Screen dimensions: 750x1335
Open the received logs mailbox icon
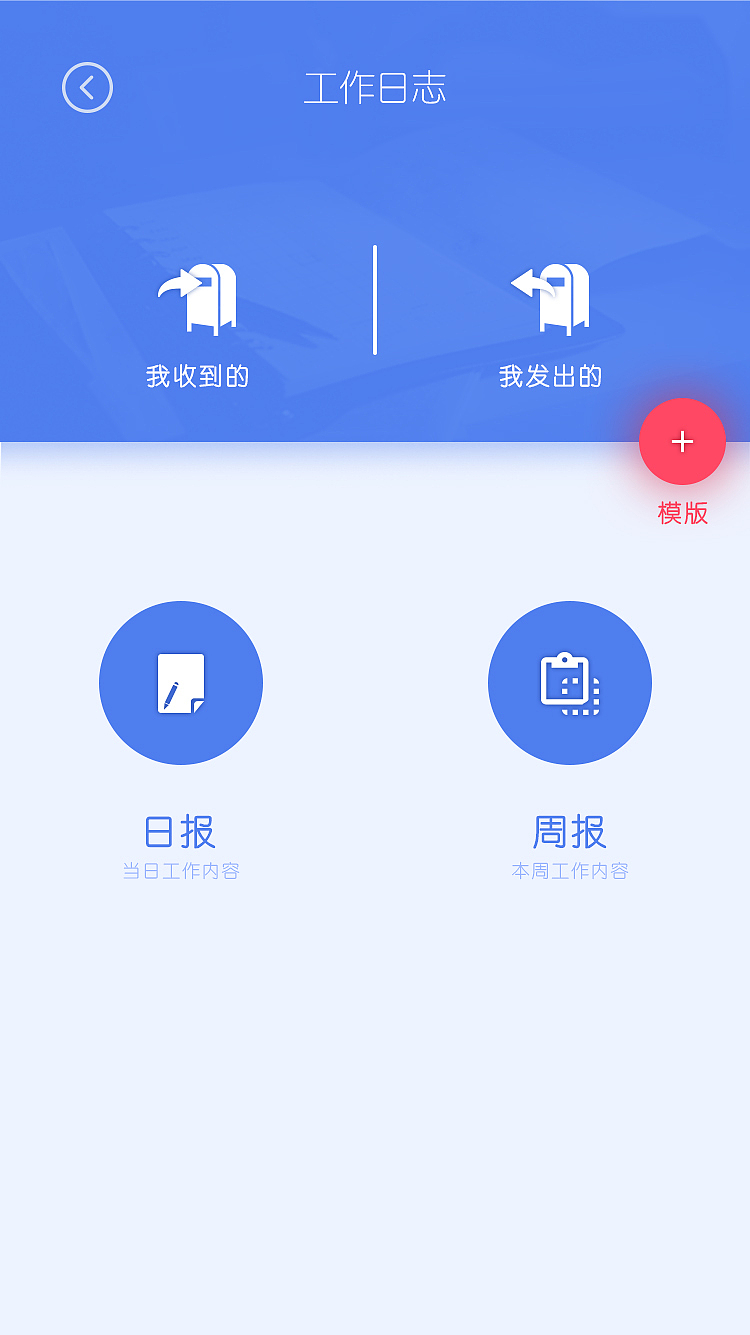[196, 295]
